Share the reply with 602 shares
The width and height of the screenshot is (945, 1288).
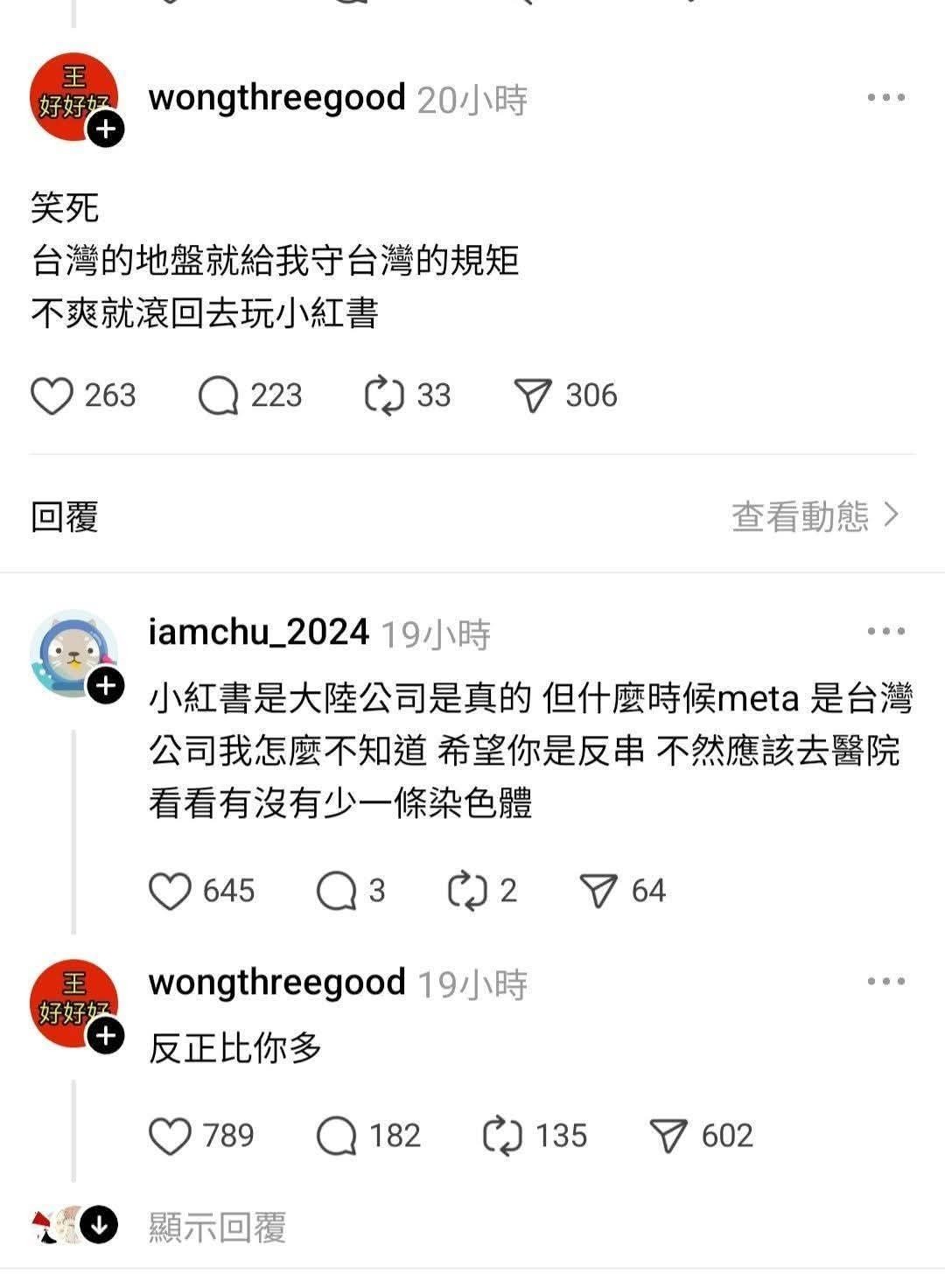click(x=669, y=1137)
